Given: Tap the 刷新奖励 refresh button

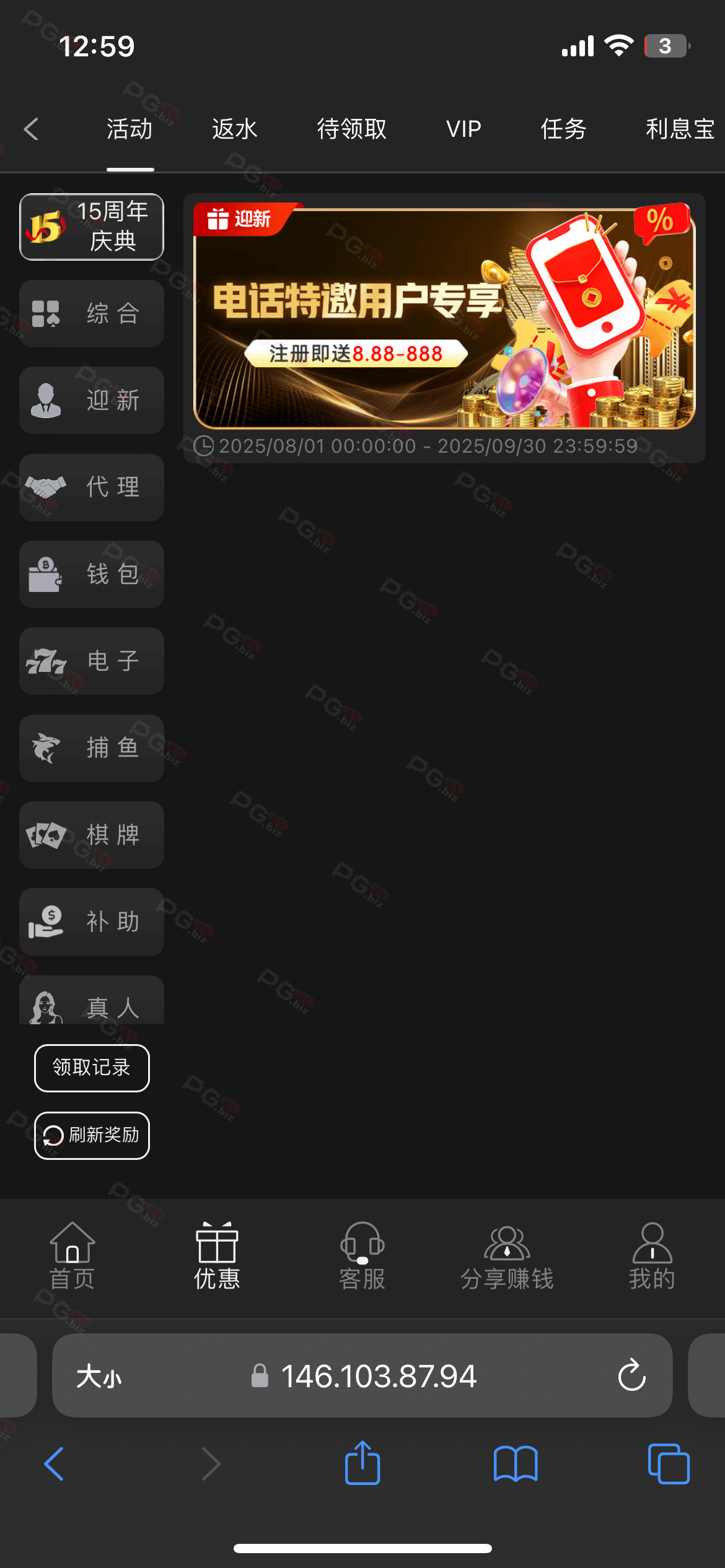Looking at the screenshot, I should [92, 1135].
